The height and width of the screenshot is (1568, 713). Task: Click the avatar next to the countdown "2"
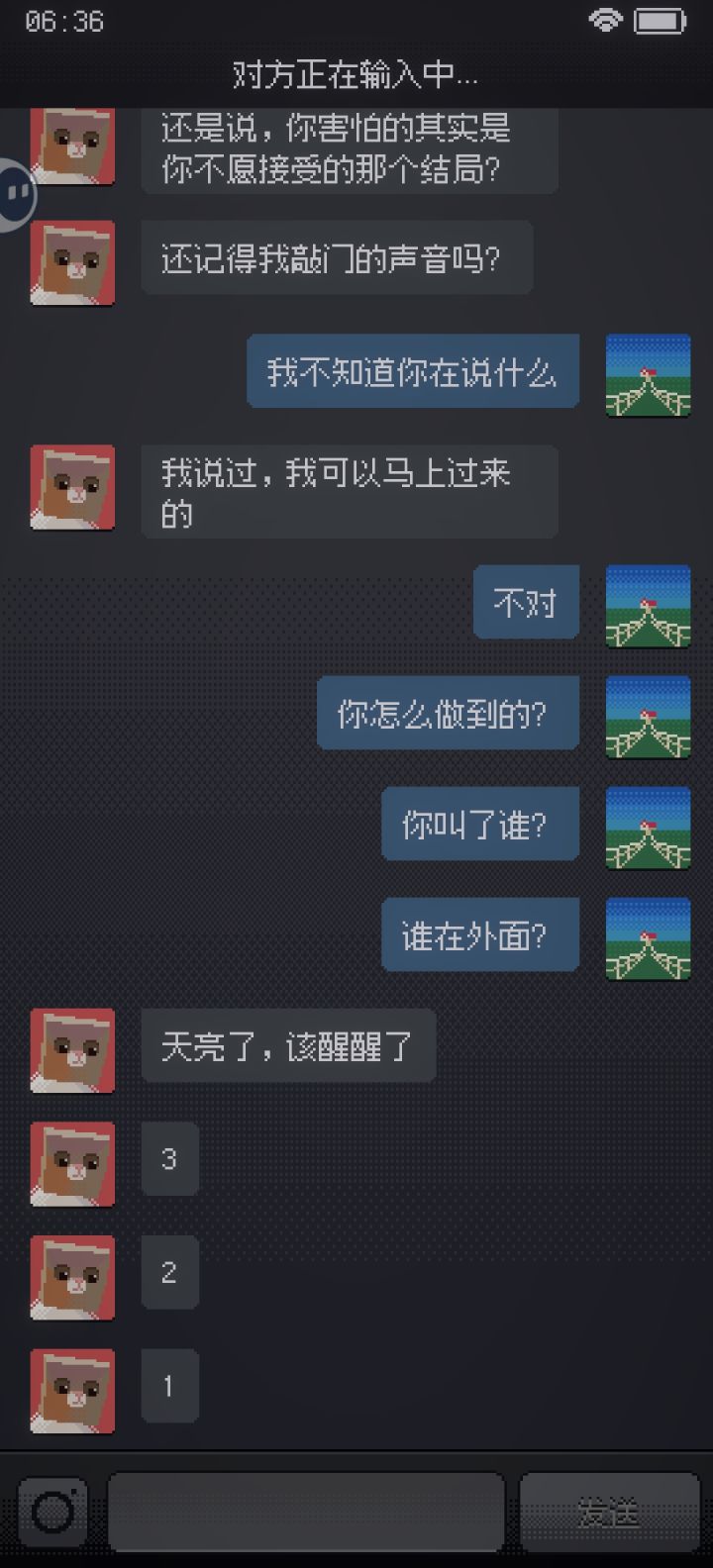pos(72,1276)
